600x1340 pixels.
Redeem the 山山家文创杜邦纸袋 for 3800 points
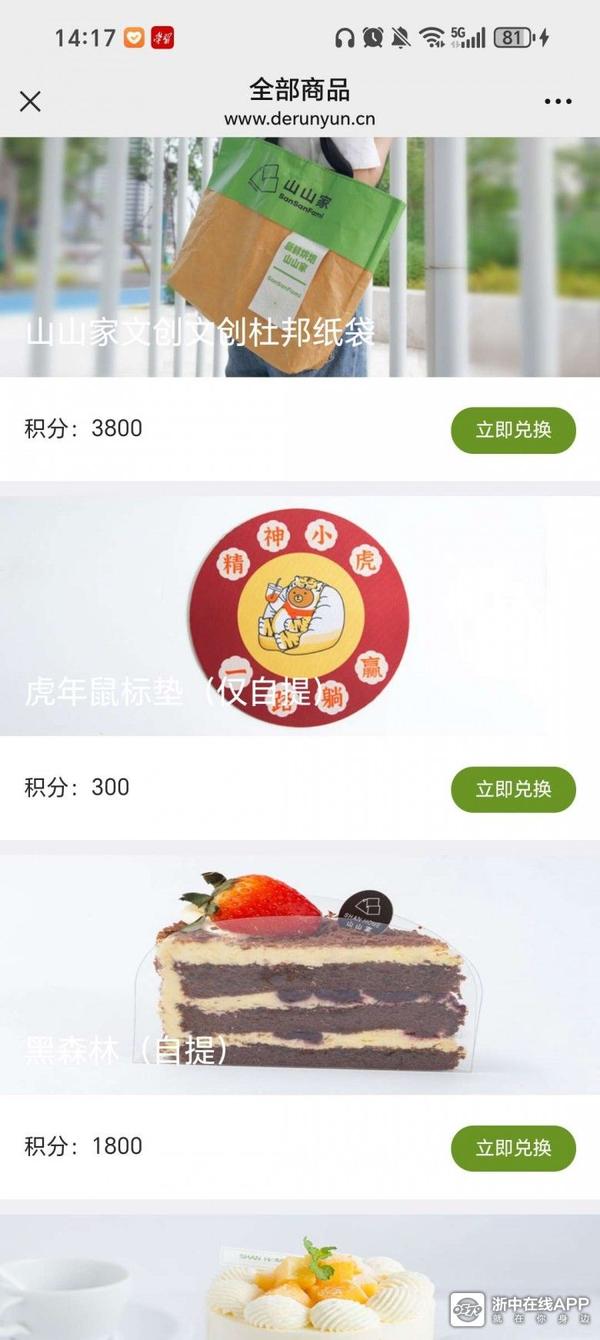(x=513, y=430)
